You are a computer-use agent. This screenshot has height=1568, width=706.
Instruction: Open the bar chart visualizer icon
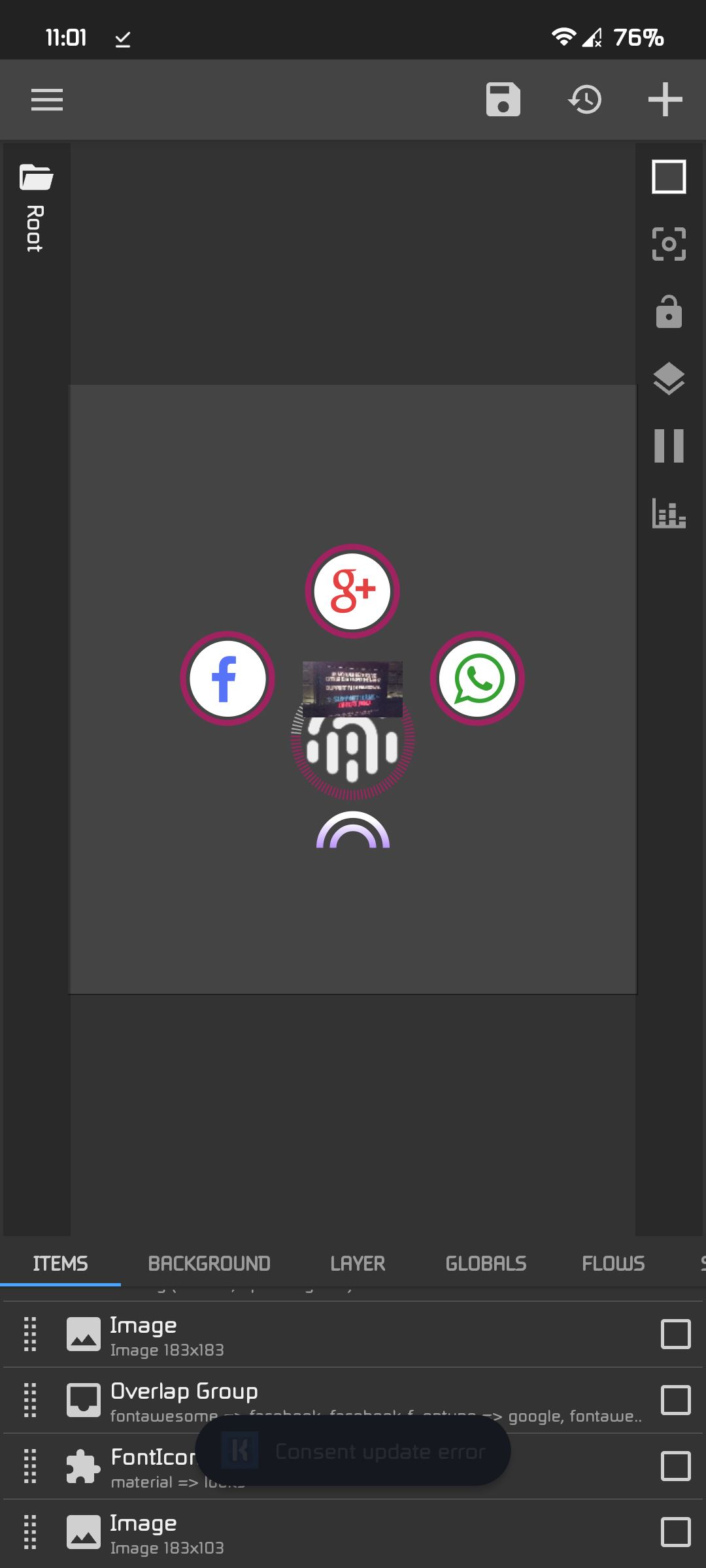(669, 513)
